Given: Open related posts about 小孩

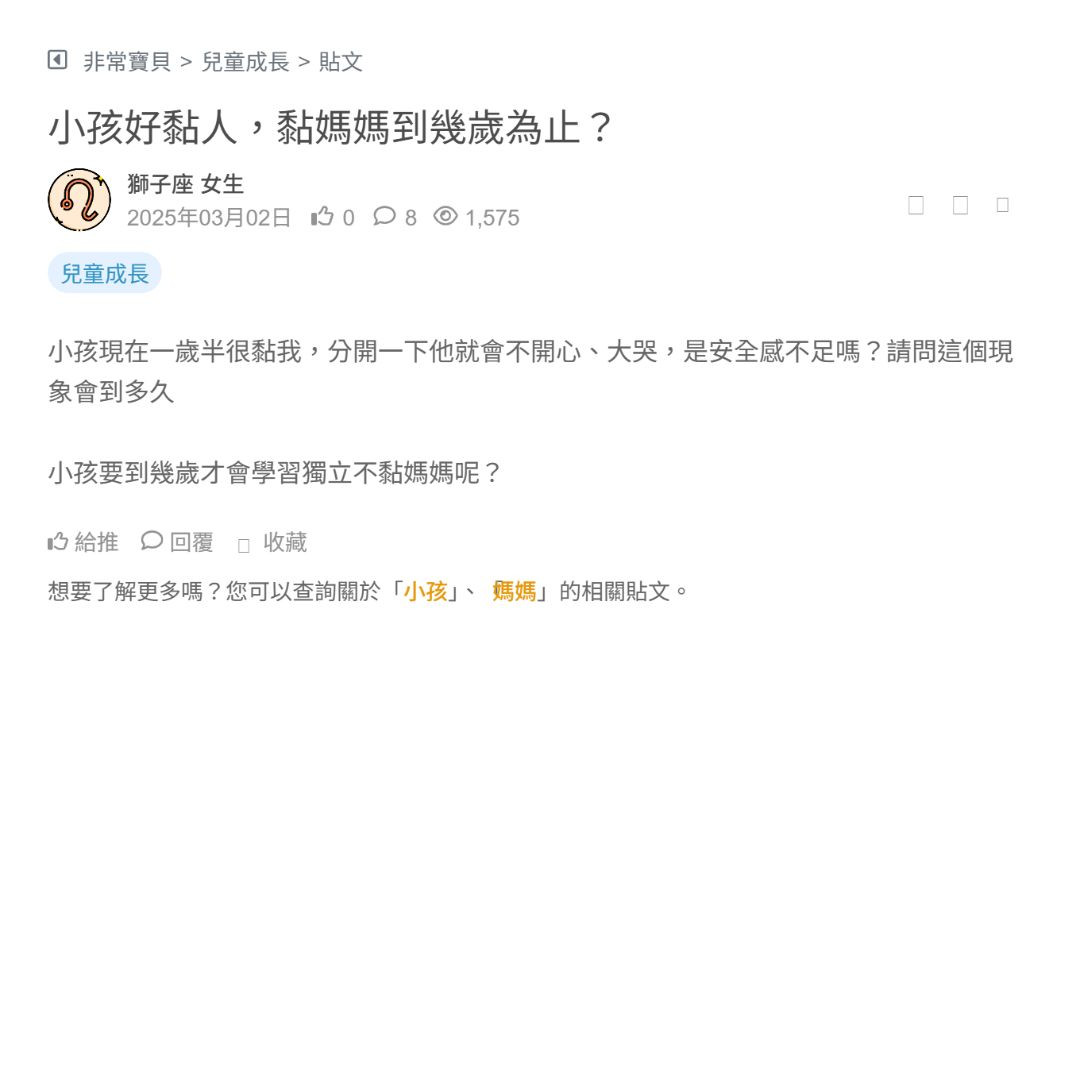Looking at the screenshot, I should [x=425, y=591].
